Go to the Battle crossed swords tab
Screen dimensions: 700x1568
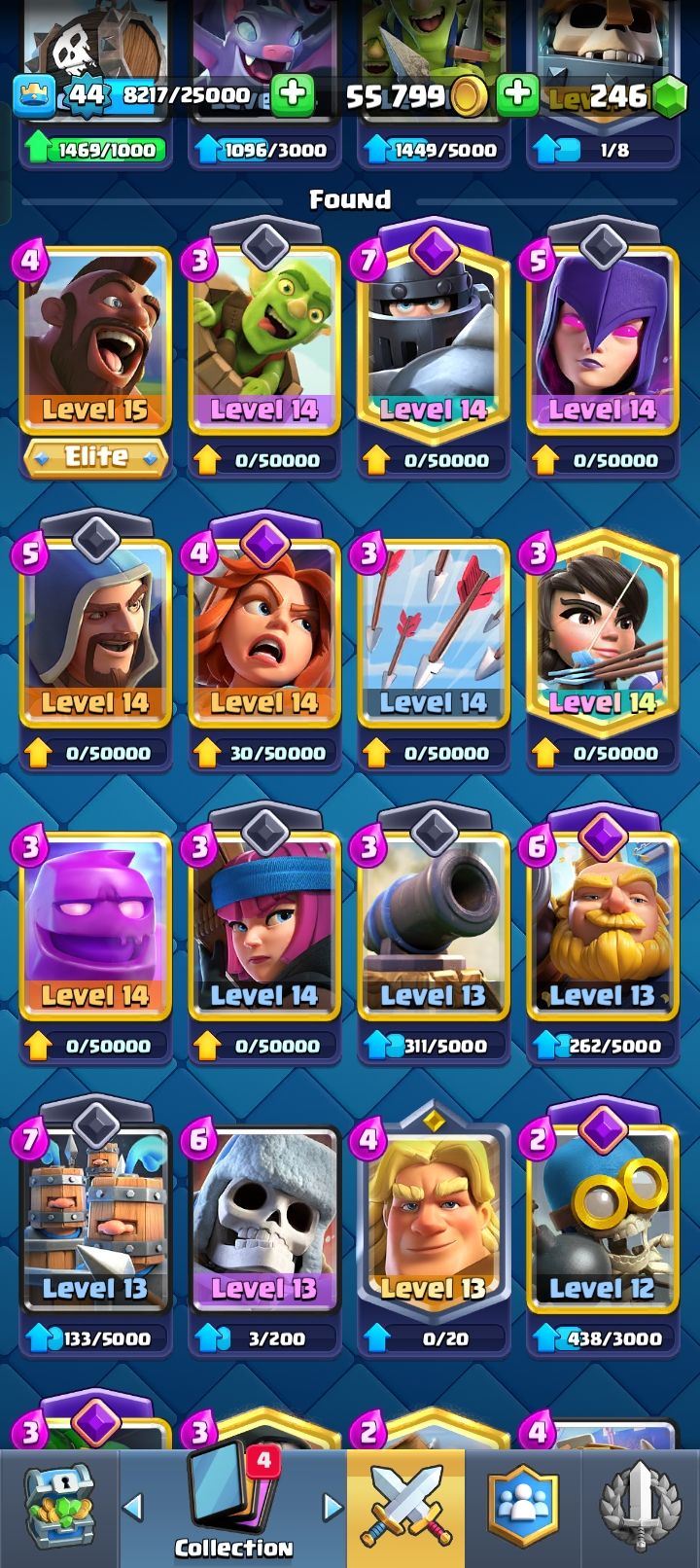coord(405,1508)
